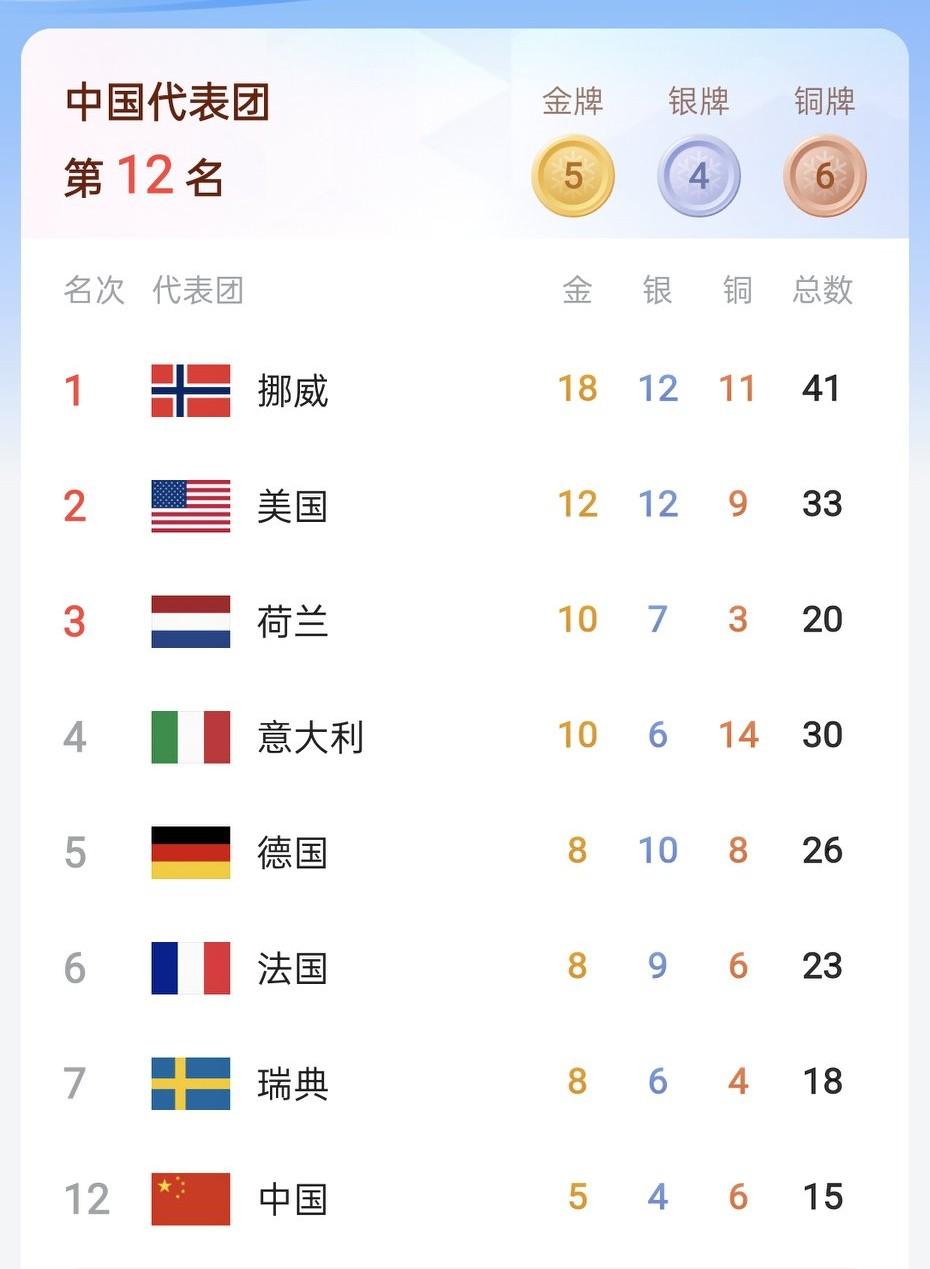Click the China flag icon
Screen dimensions: 930x1269
coord(190,1197)
